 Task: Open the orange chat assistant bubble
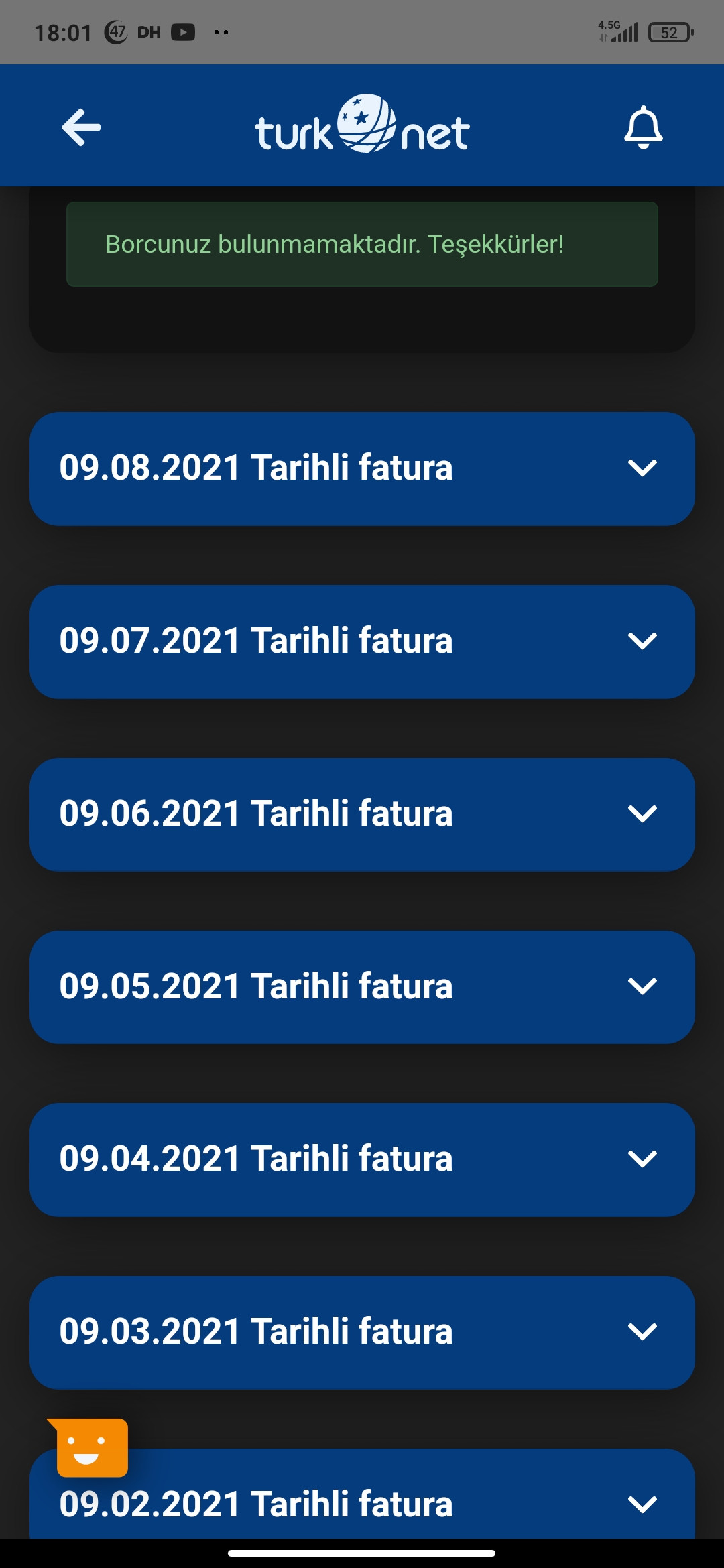(x=88, y=1447)
